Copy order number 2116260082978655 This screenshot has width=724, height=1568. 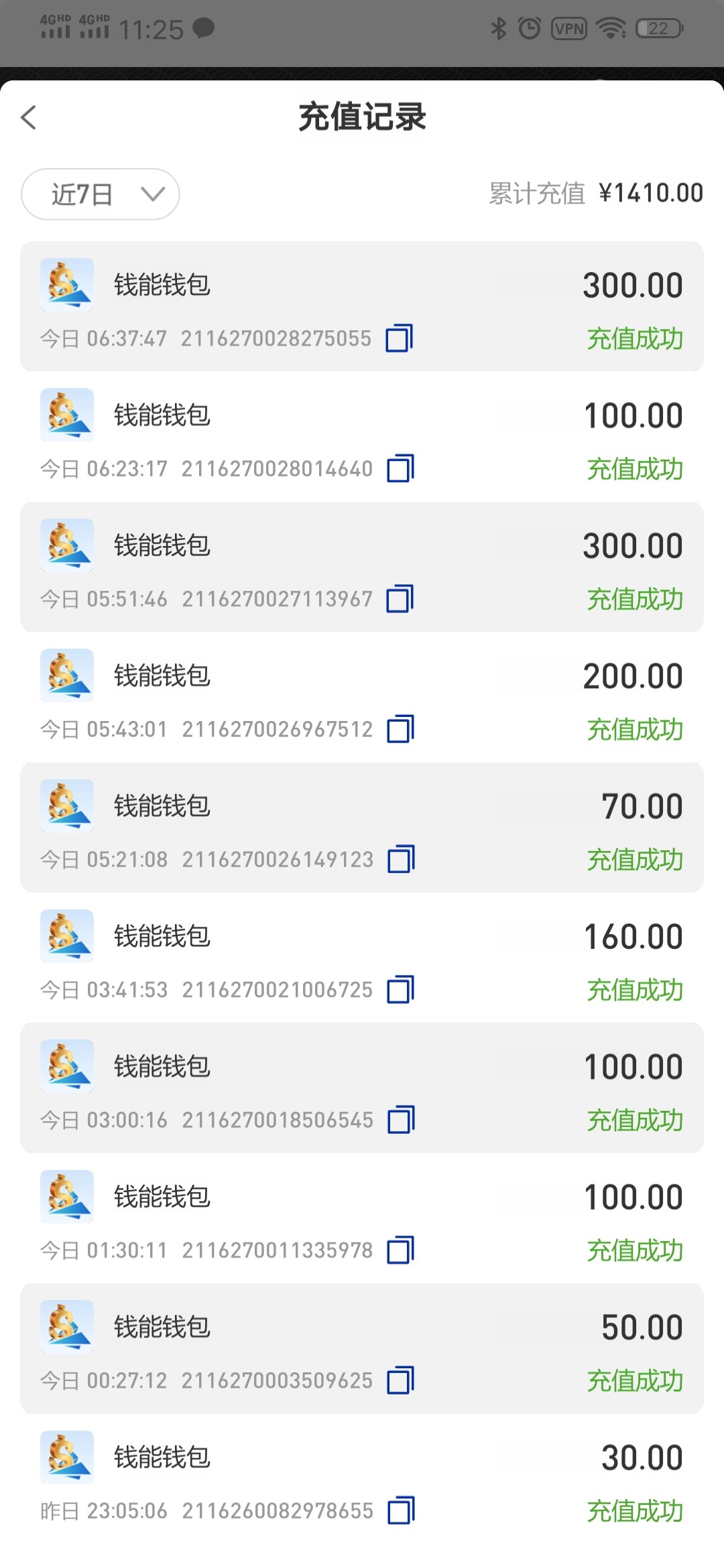401,1511
